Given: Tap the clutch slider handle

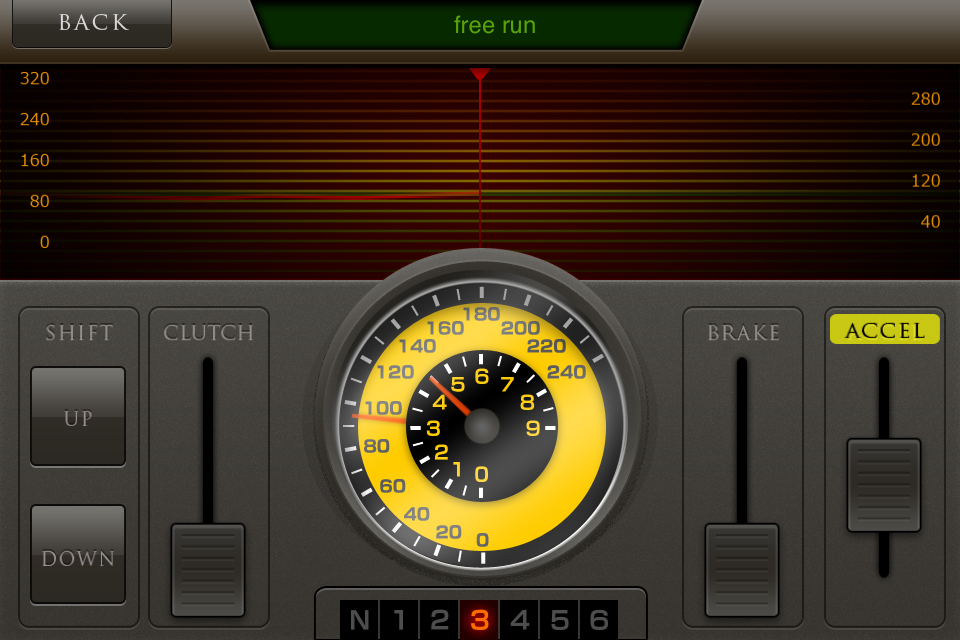Looking at the screenshot, I should [x=208, y=569].
